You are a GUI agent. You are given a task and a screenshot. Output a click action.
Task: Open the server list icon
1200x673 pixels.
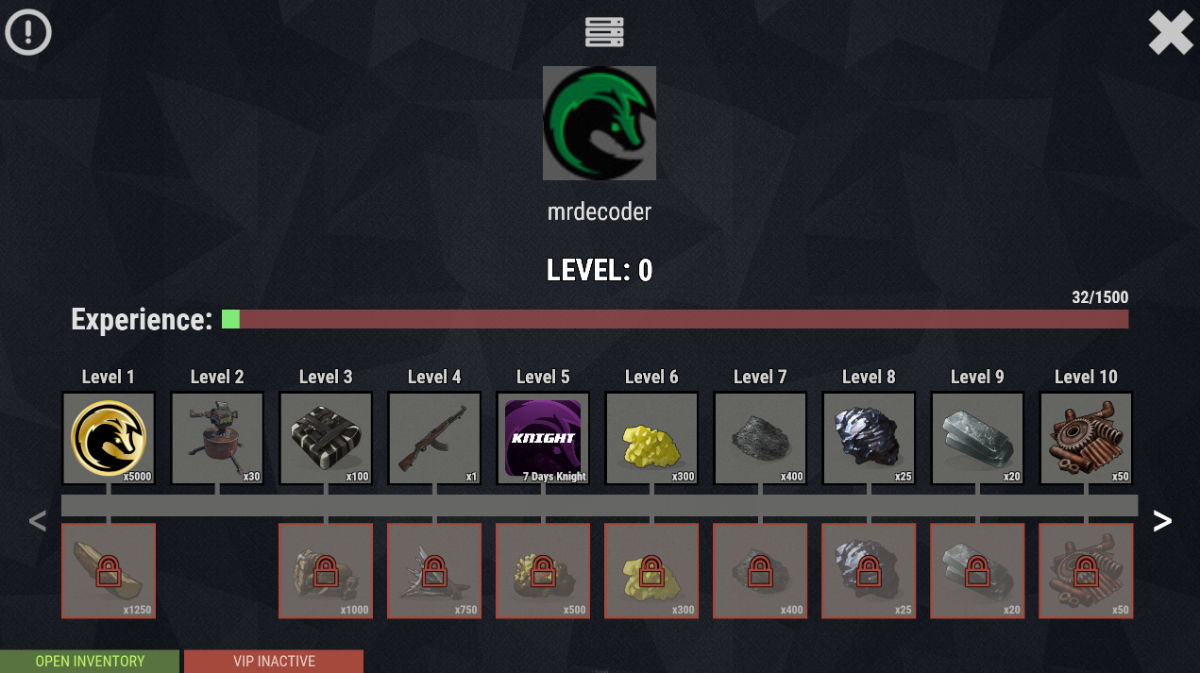click(x=604, y=32)
